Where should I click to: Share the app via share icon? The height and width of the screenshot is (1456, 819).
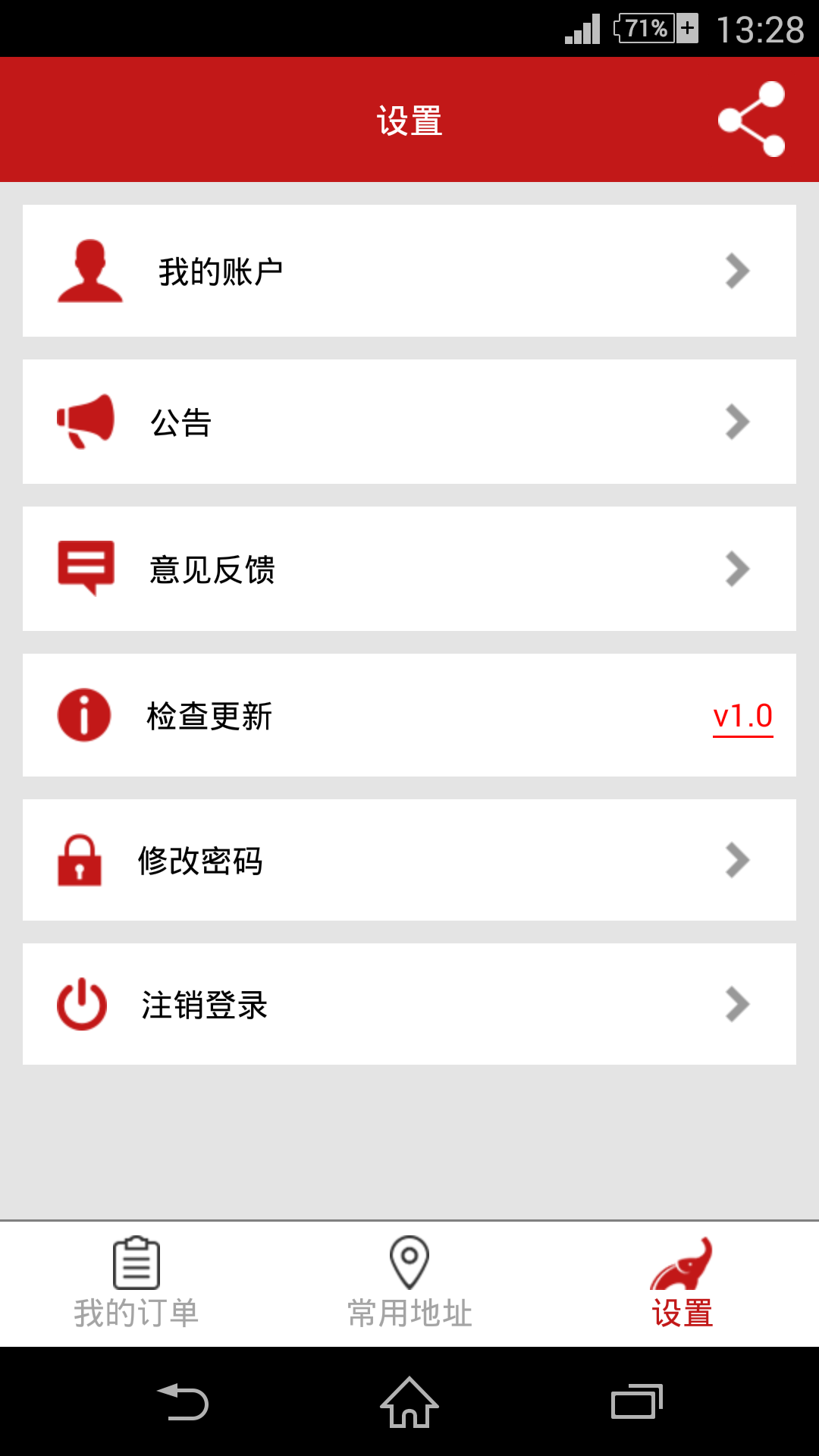pos(751,119)
